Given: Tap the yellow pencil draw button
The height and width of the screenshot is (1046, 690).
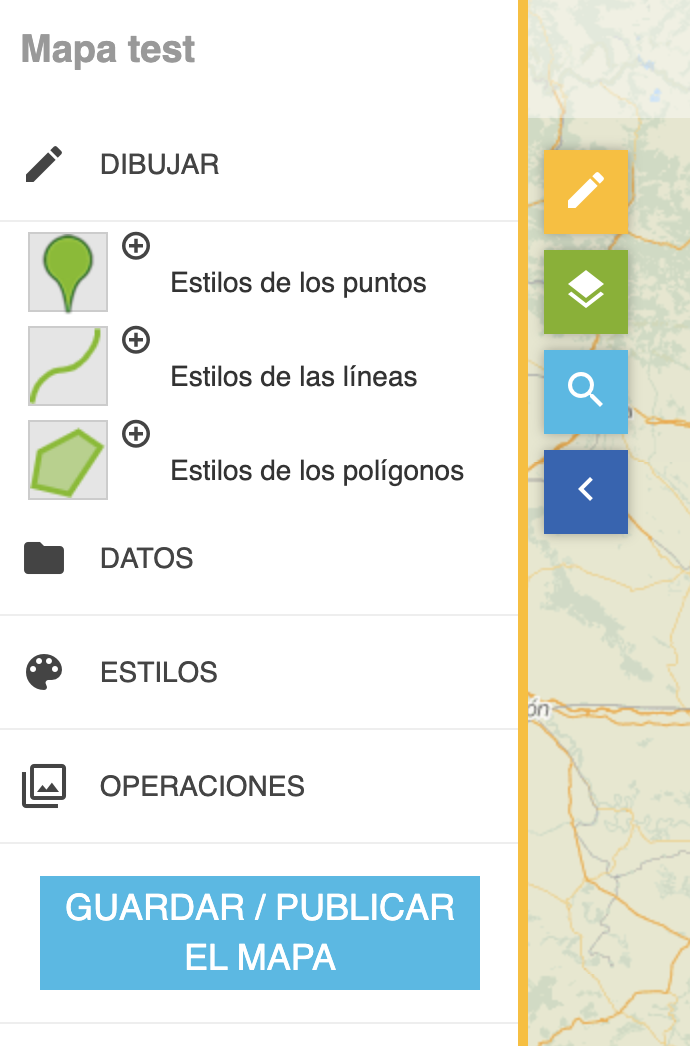Looking at the screenshot, I should (x=586, y=191).
